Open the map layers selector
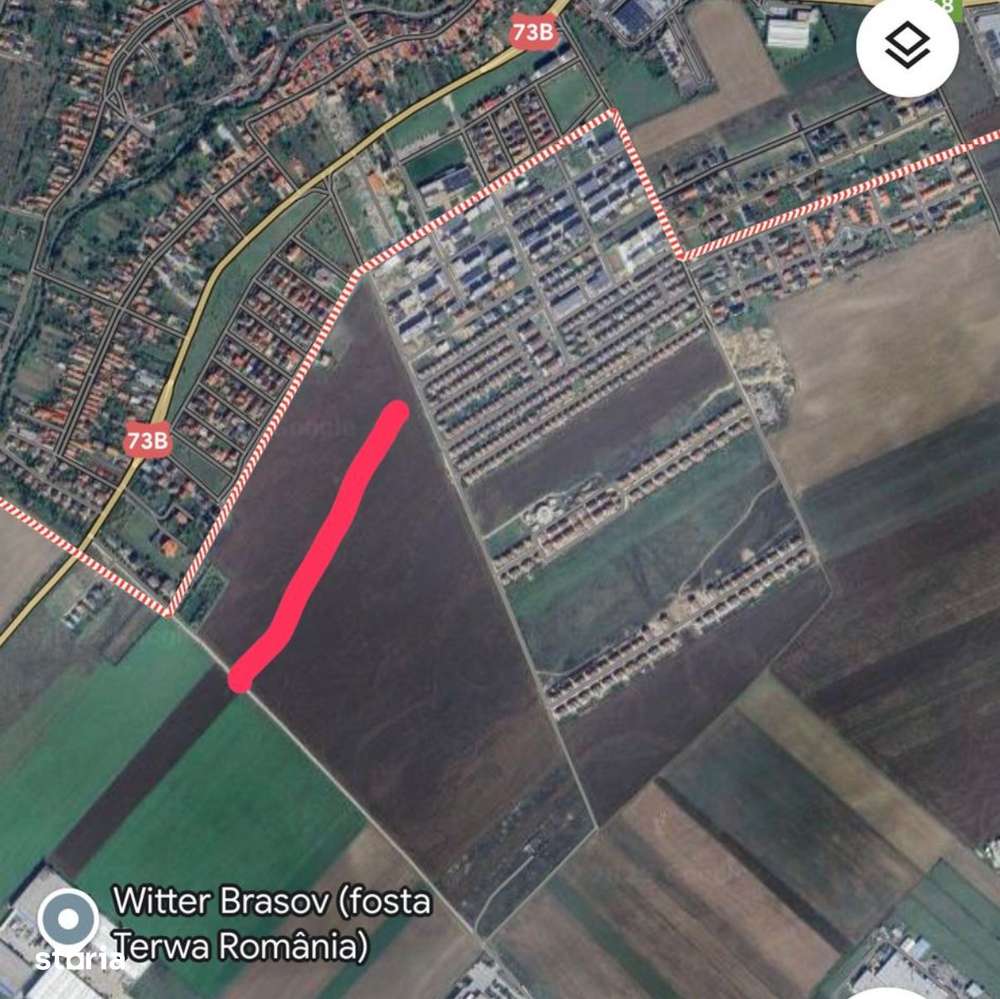Viewport: 1000px width, 999px height. pyautogui.click(x=907, y=47)
